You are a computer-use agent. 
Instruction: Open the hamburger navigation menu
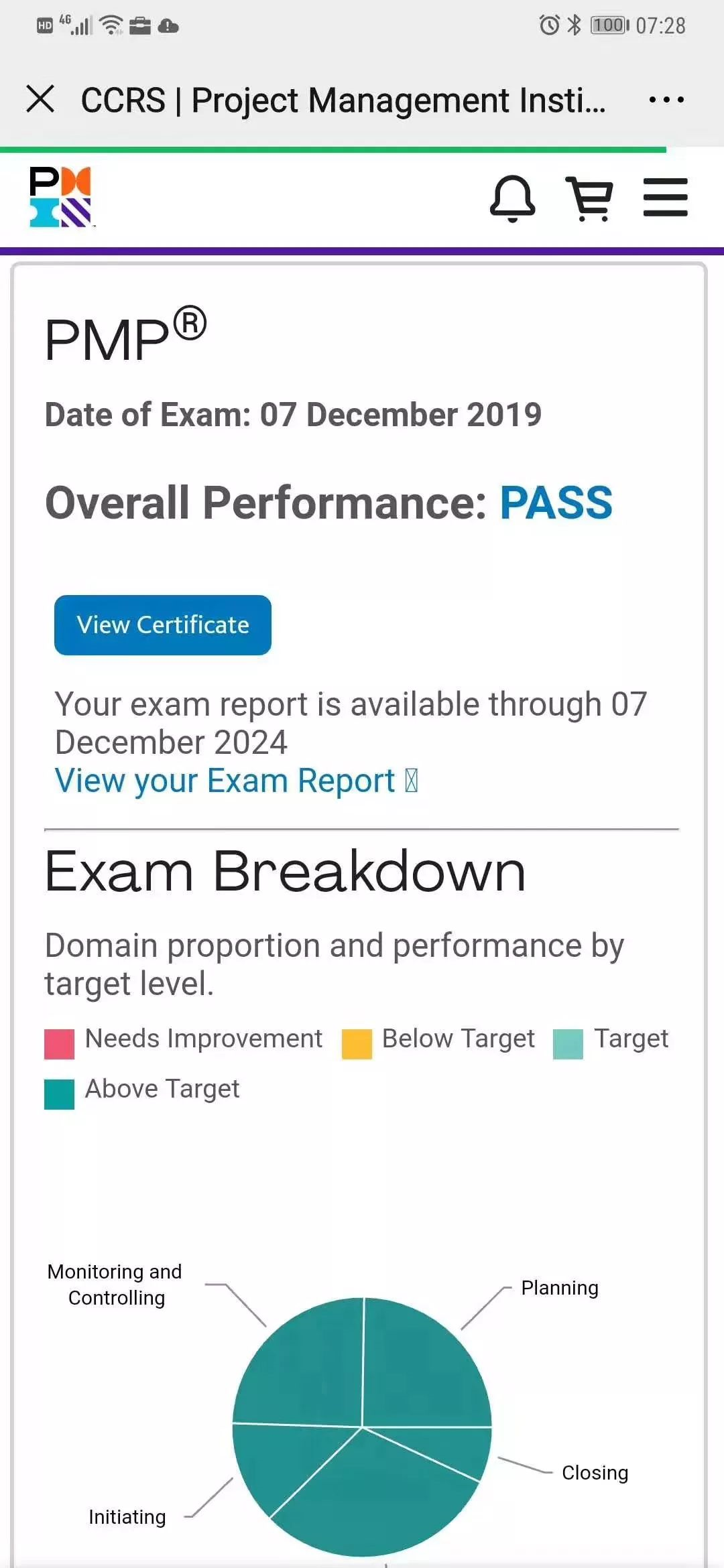665,198
